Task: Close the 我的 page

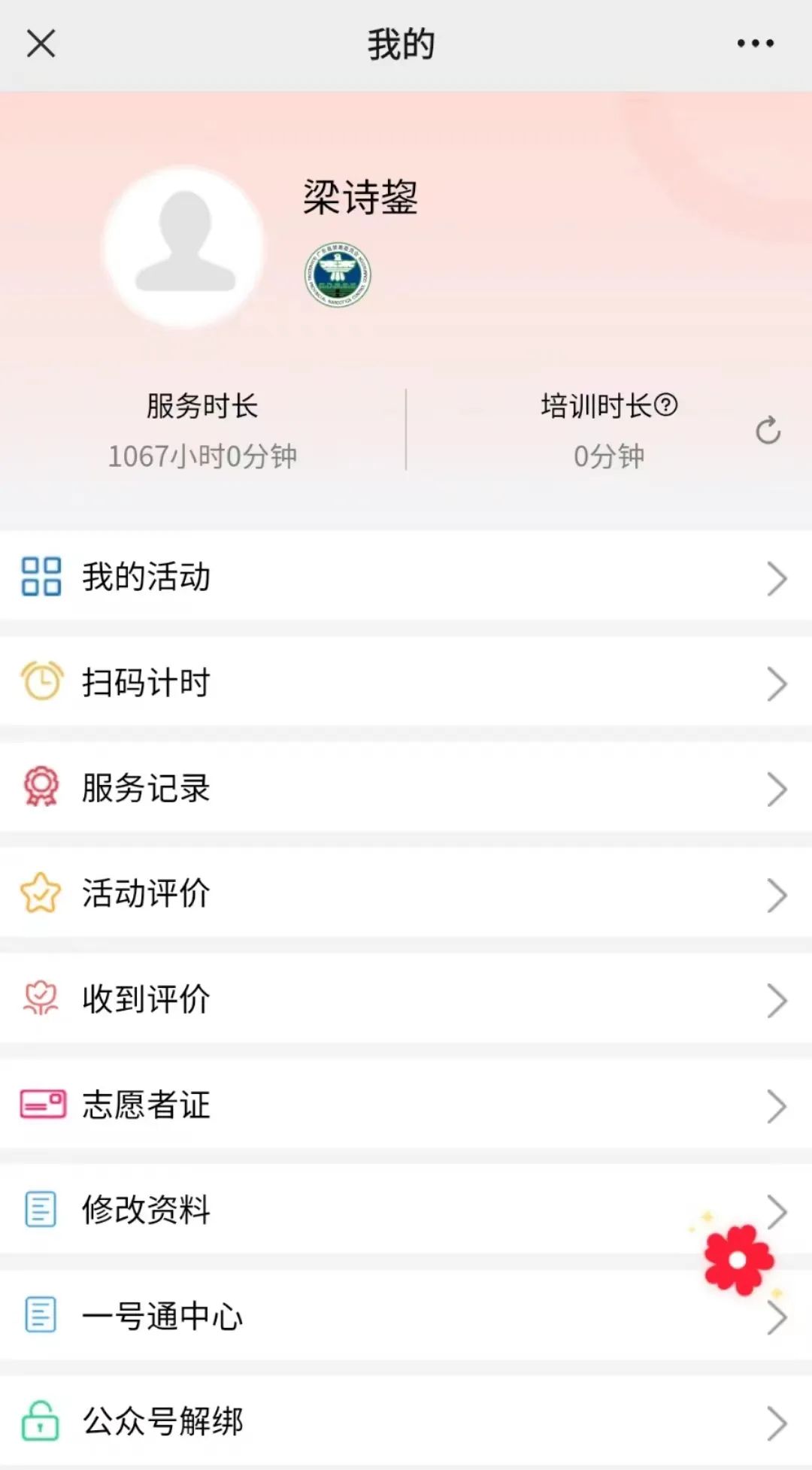Action: (41, 44)
